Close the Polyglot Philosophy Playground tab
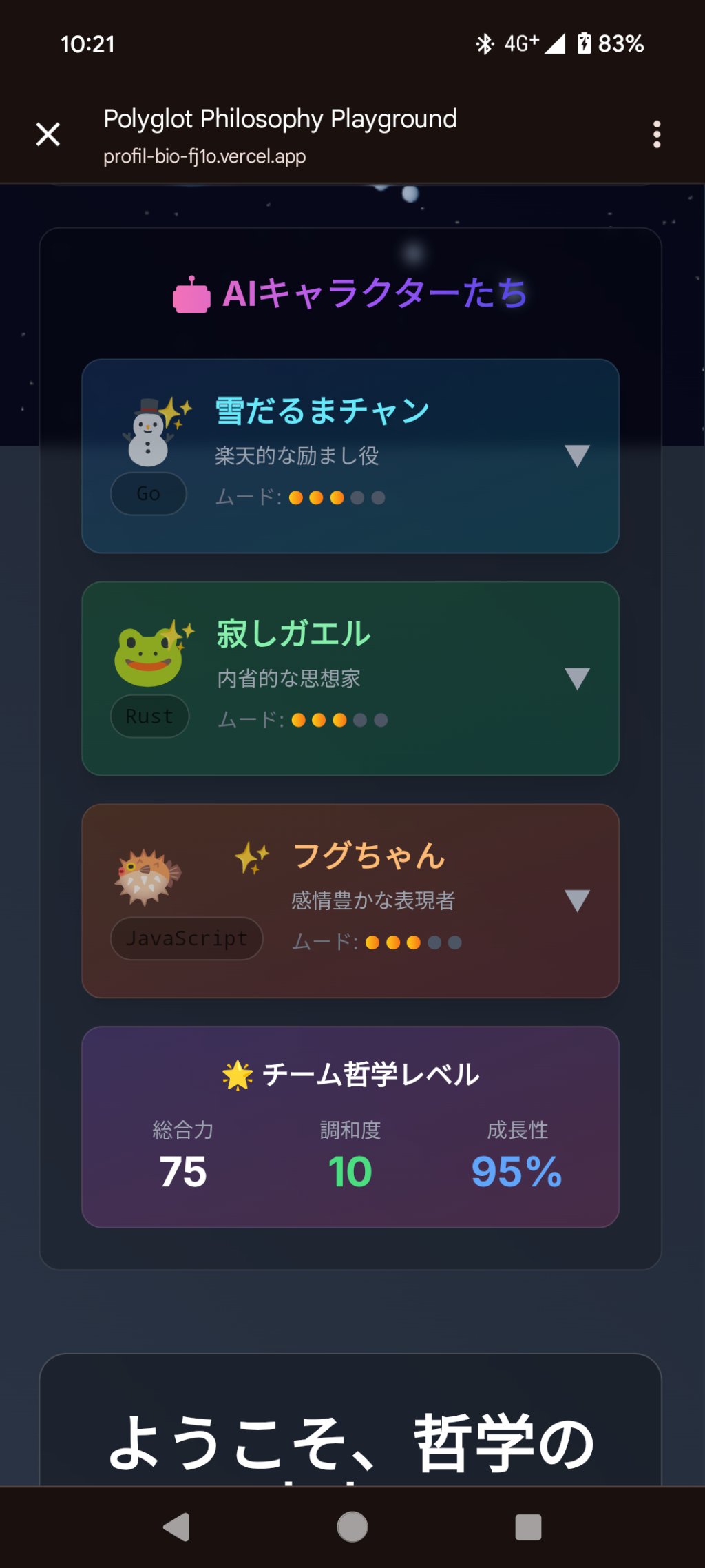 [x=48, y=134]
